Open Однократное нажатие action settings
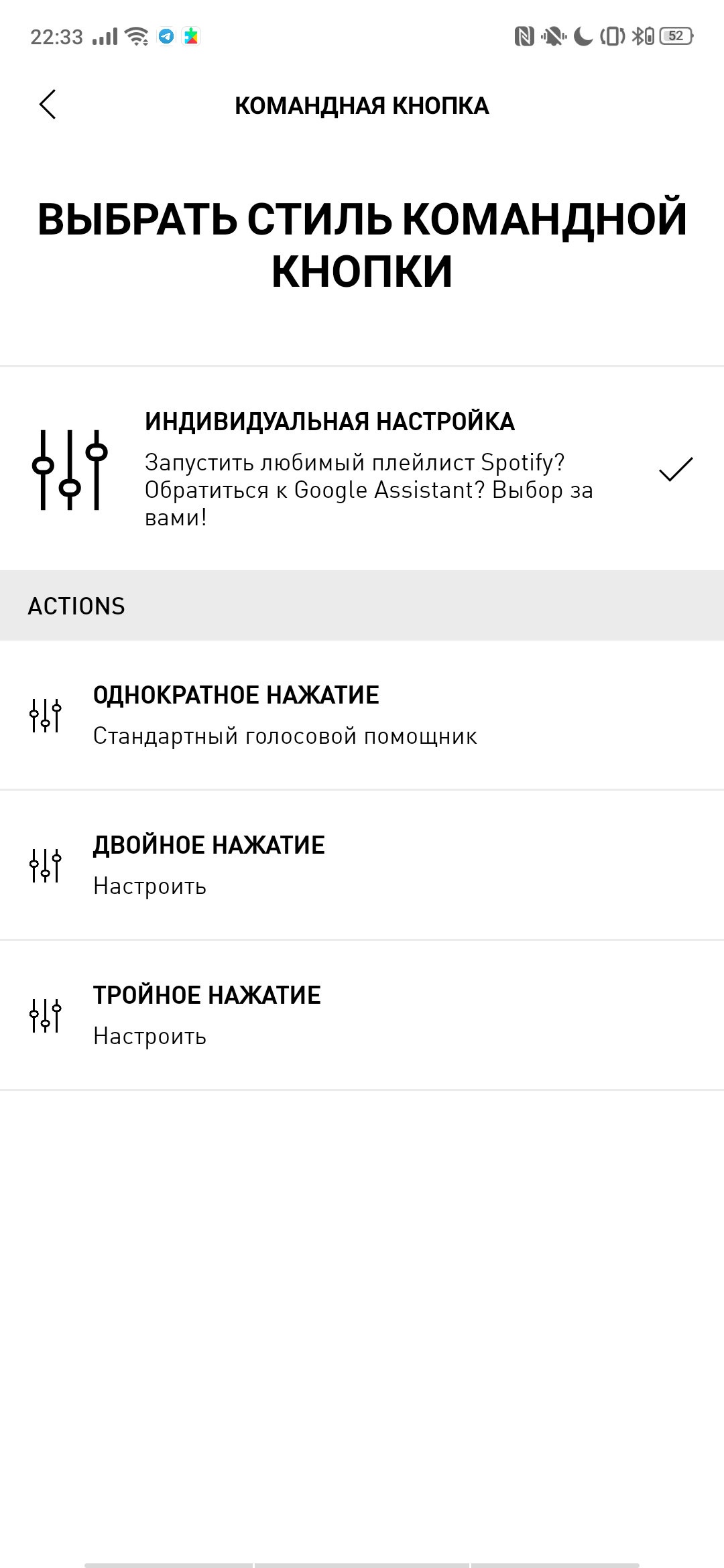 362,715
